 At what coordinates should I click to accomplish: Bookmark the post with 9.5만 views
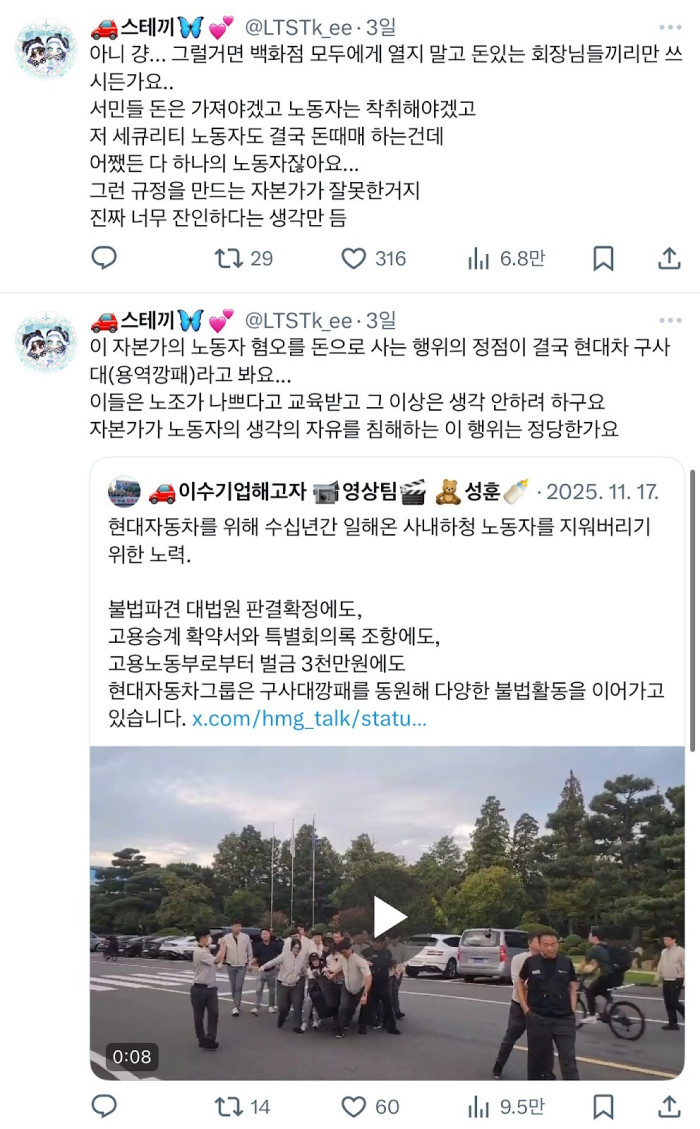(x=603, y=1106)
